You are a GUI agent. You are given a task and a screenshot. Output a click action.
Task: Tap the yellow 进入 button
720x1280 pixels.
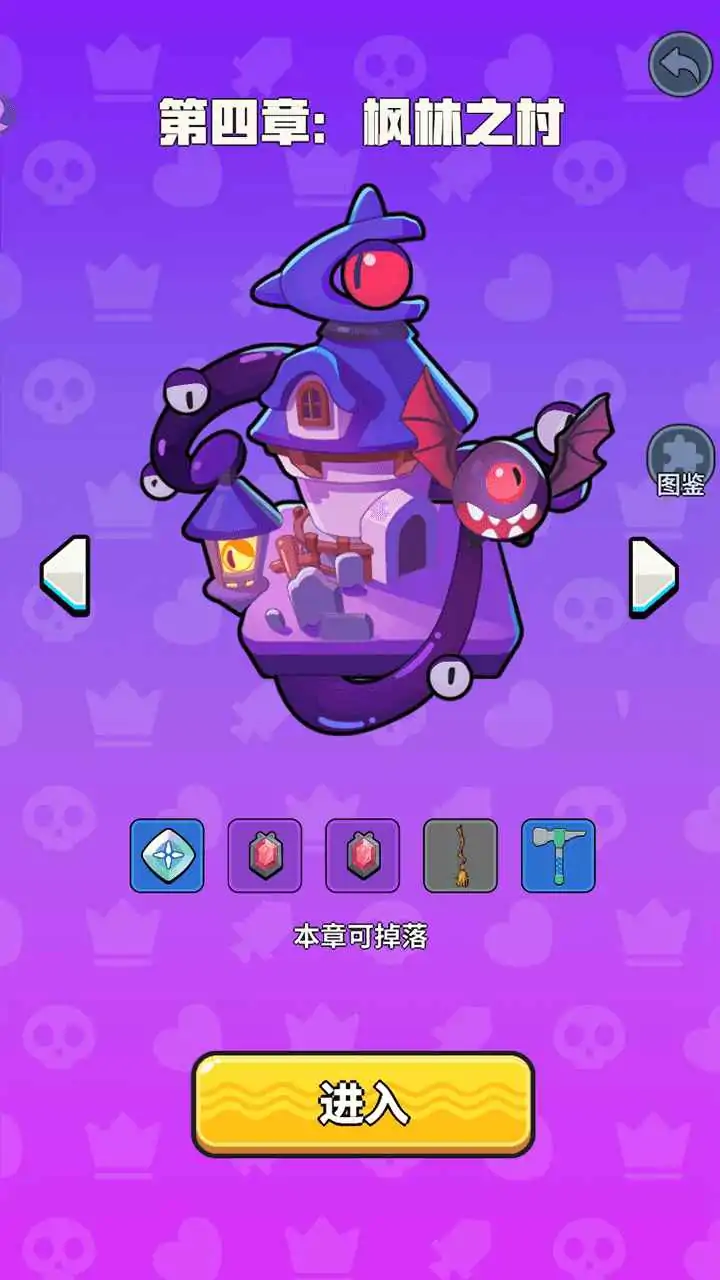363,1103
